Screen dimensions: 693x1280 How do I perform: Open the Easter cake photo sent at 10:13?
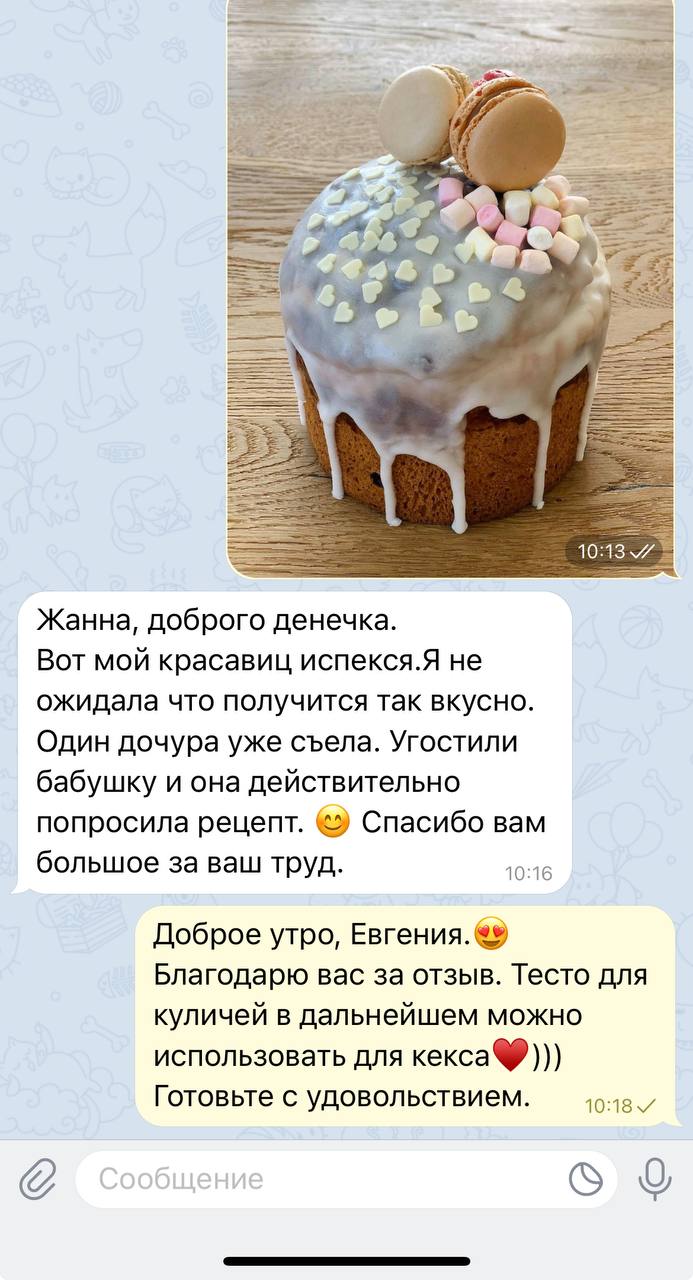point(450,280)
